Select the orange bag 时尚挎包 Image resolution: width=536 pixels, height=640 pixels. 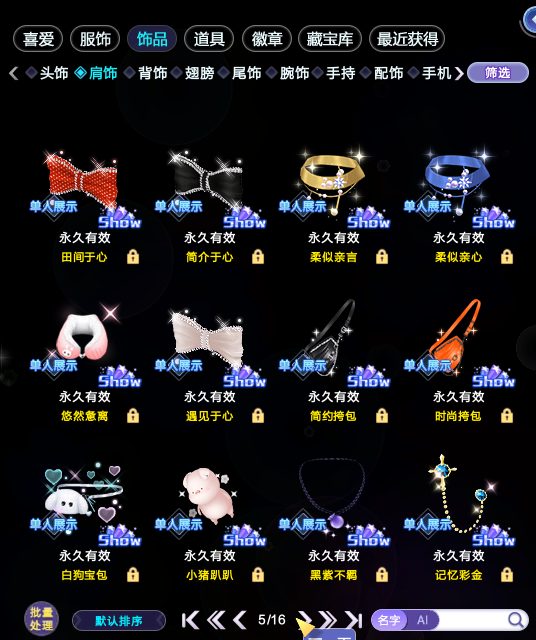click(459, 363)
